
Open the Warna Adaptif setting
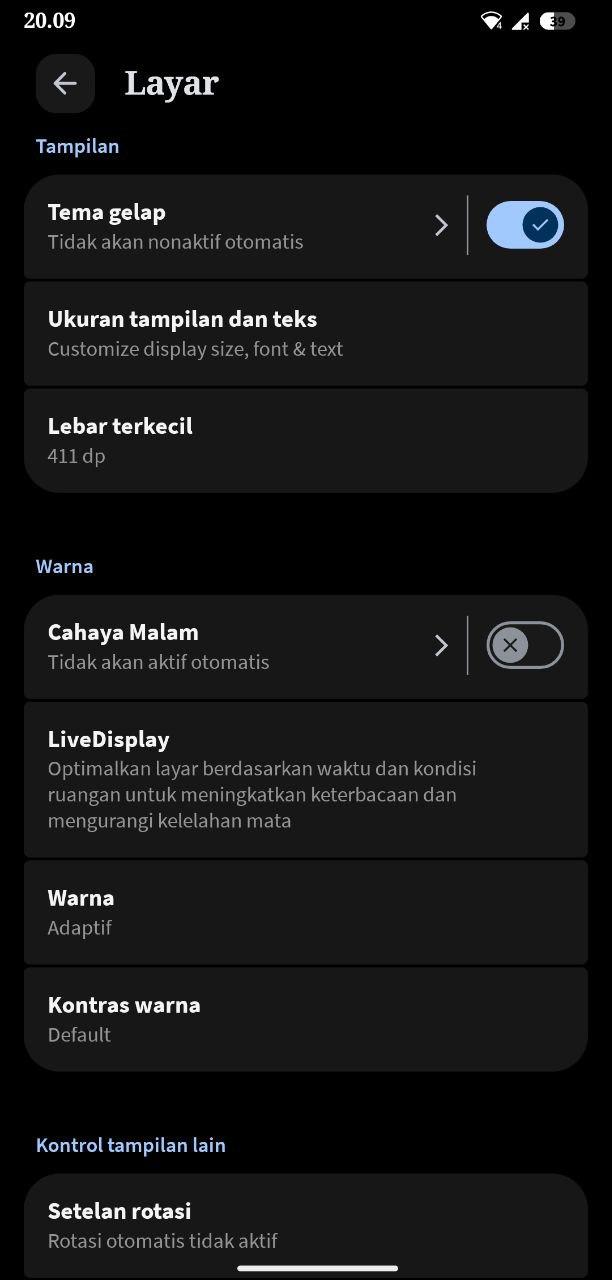click(x=305, y=912)
